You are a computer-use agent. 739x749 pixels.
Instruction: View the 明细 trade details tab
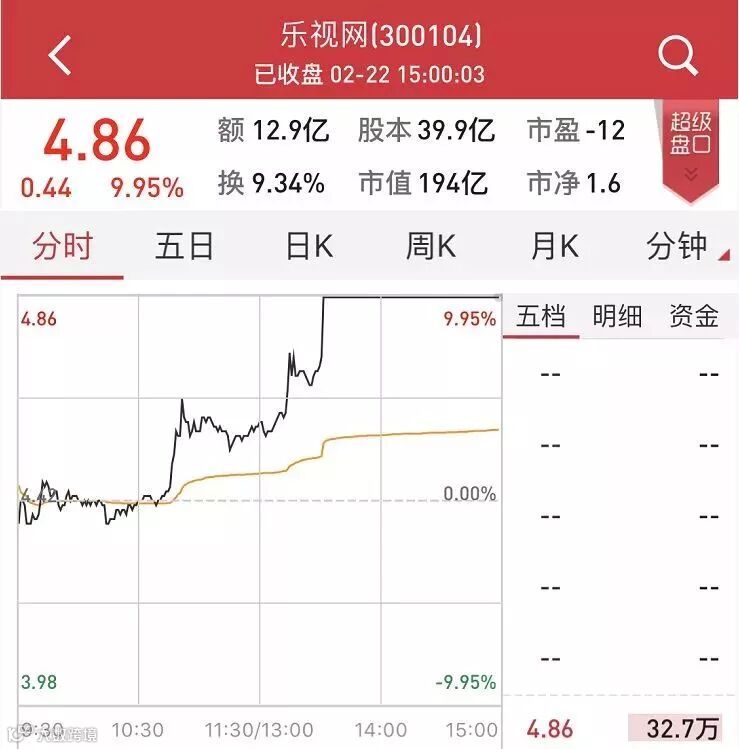point(617,317)
